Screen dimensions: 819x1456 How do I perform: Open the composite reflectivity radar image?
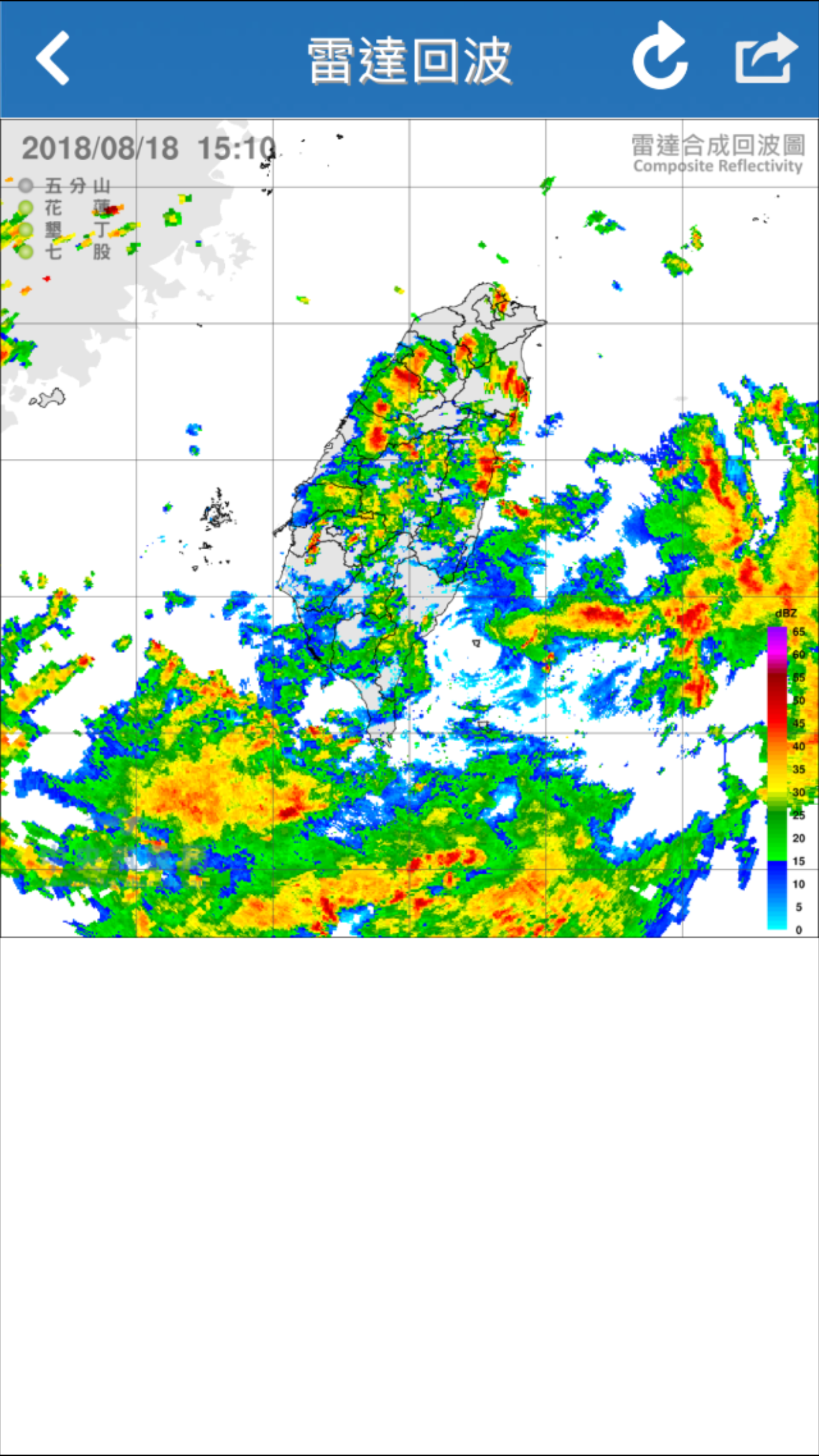409,528
